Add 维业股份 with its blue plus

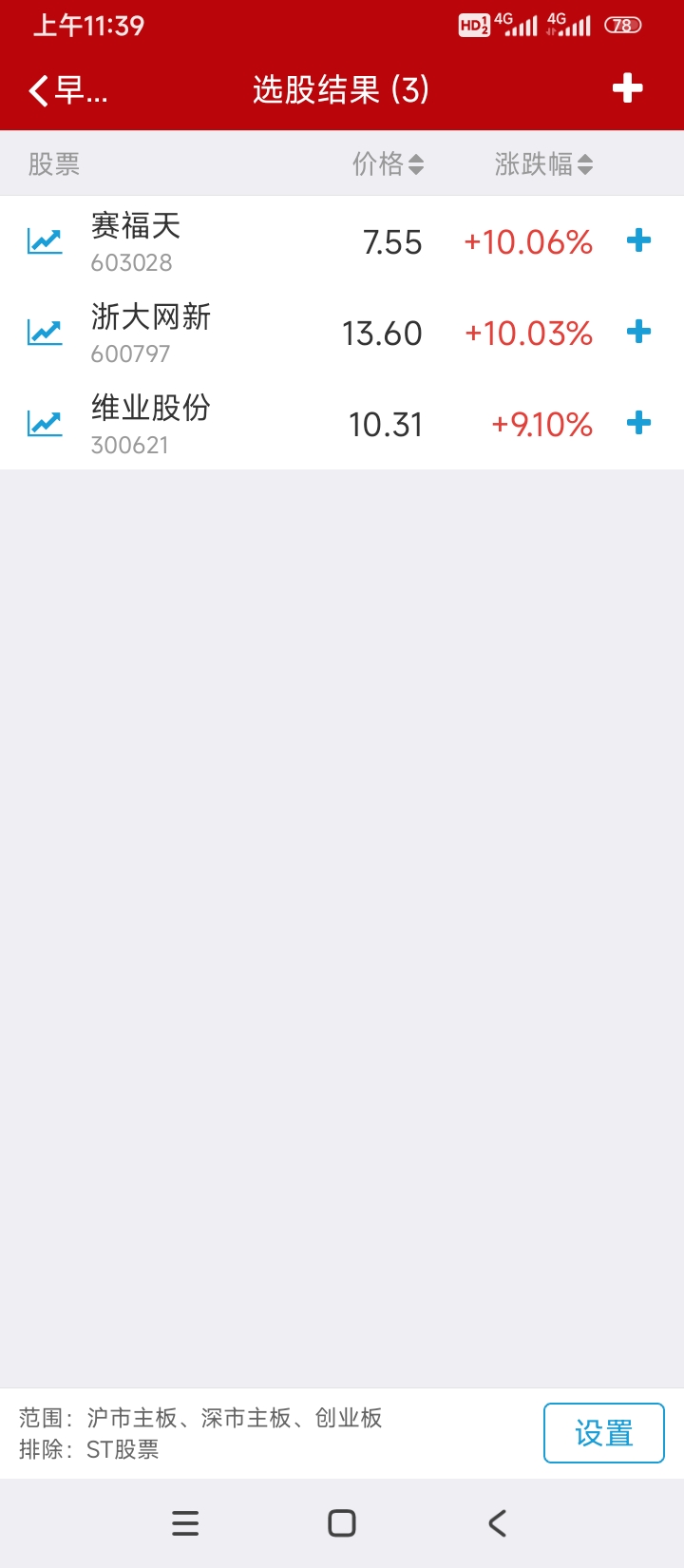pos(639,423)
